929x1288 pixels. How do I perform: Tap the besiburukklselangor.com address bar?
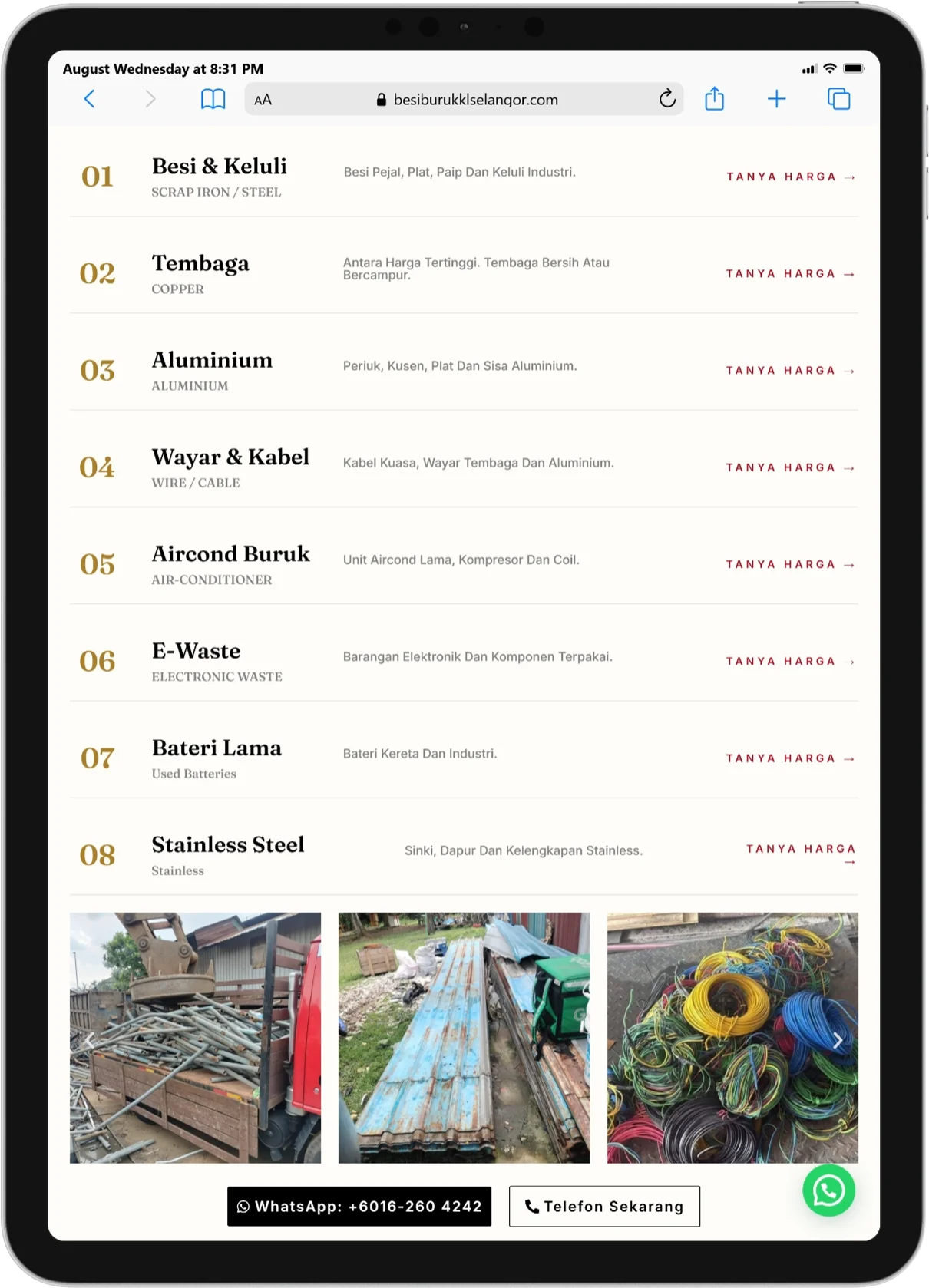coord(464,99)
